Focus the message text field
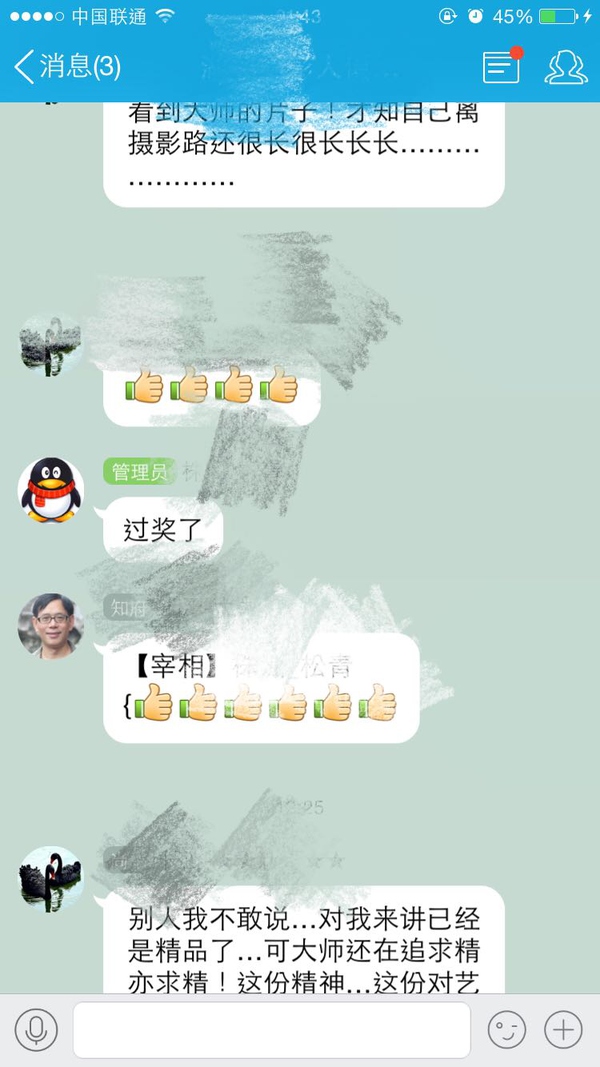This screenshot has height=1067, width=600. [271, 1029]
